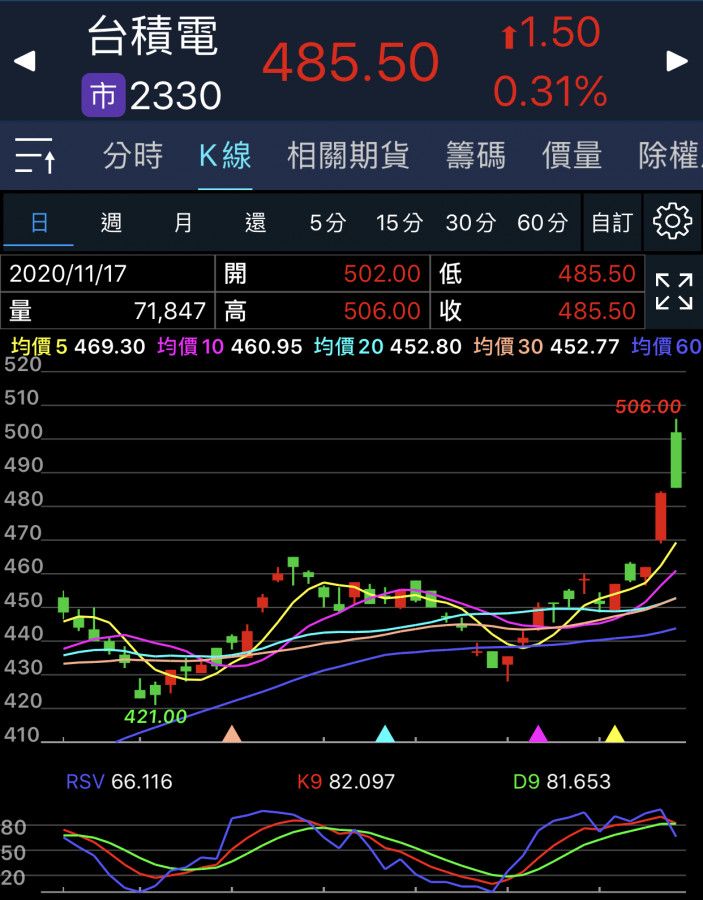This screenshot has height=900, width=703.
Task: Go to the next stock with right arrow
Action: point(677,62)
